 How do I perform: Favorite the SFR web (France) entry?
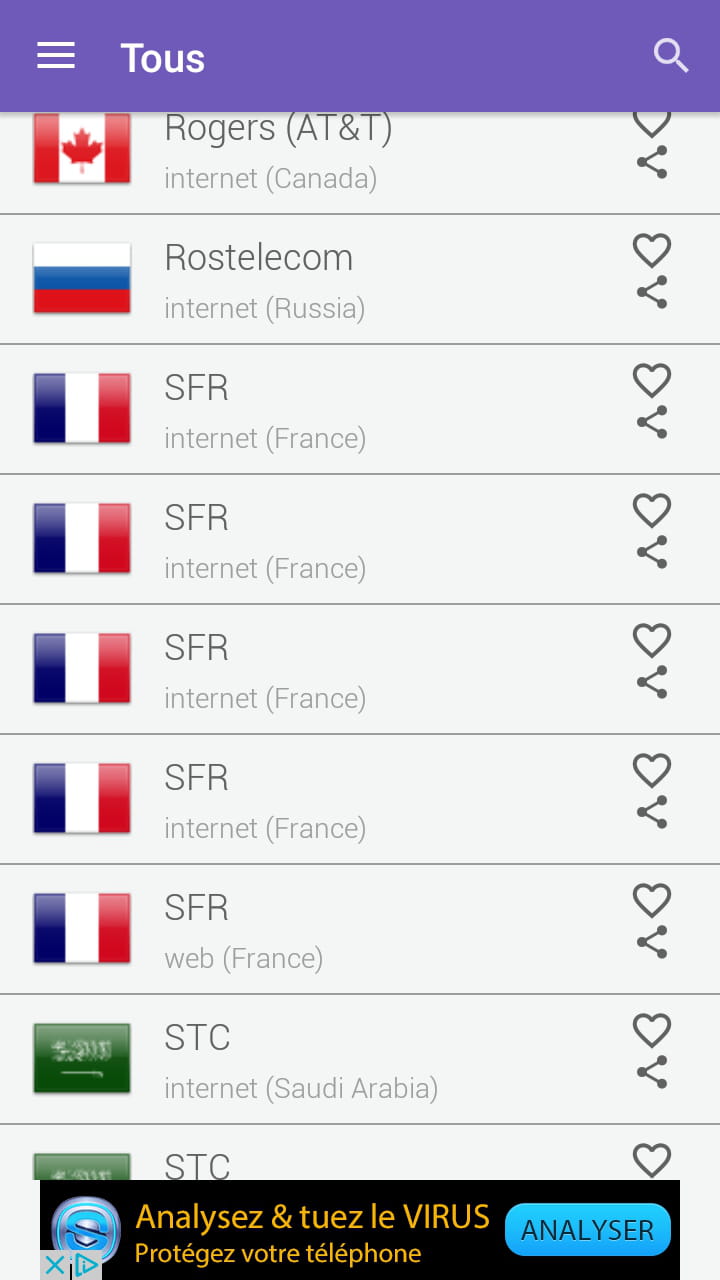tap(652, 900)
